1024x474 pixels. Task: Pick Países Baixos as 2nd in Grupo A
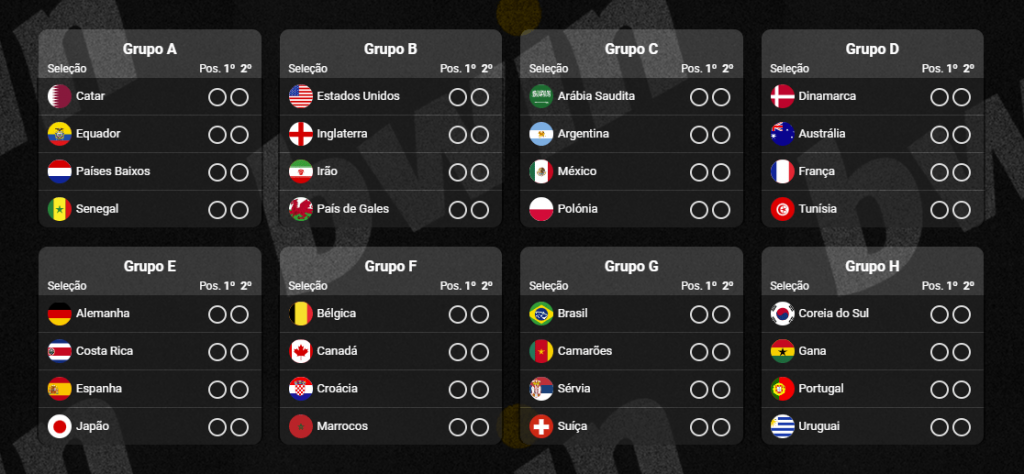pyautogui.click(x=240, y=172)
